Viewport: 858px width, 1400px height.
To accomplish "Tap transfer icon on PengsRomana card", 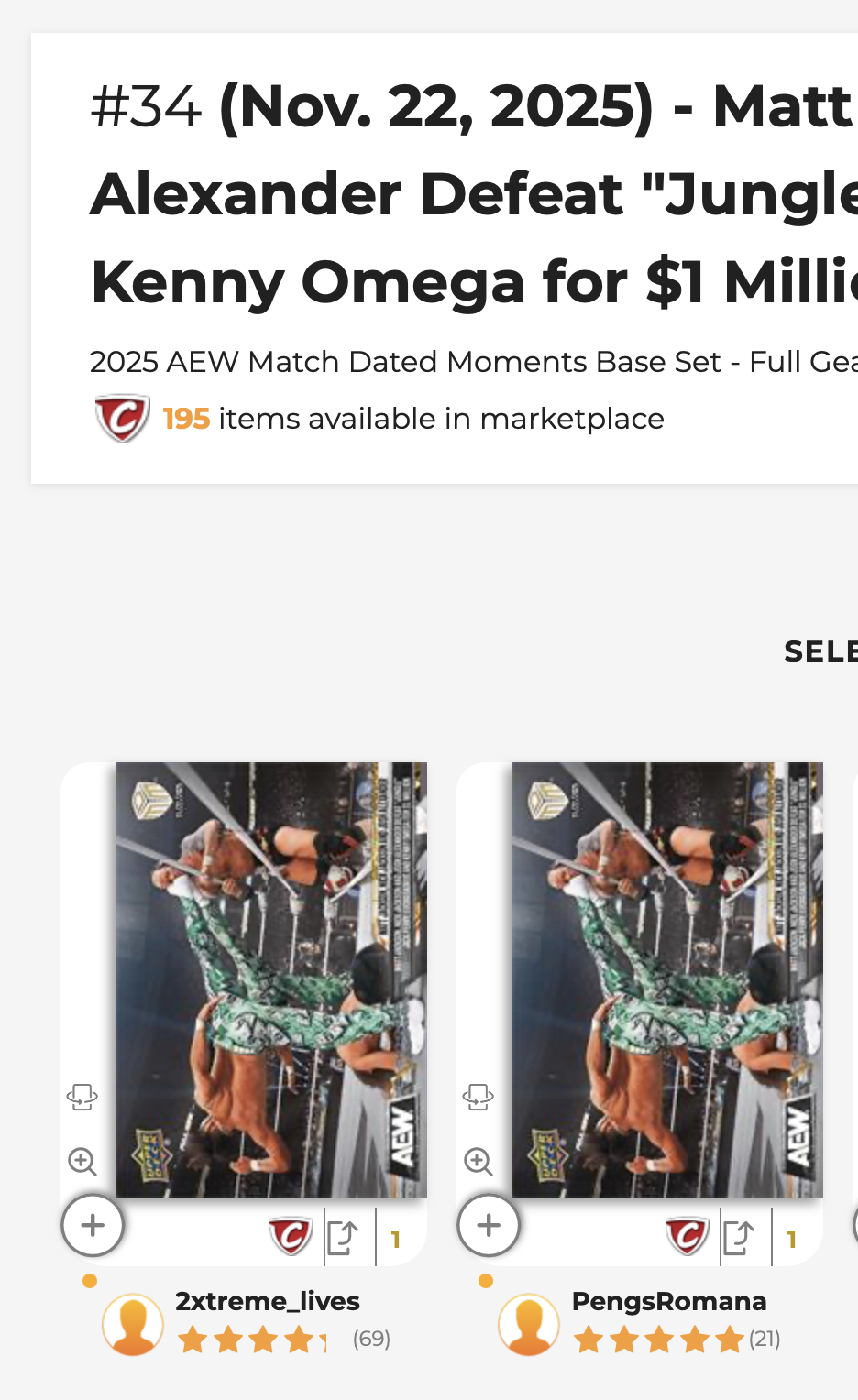I will (x=739, y=1238).
